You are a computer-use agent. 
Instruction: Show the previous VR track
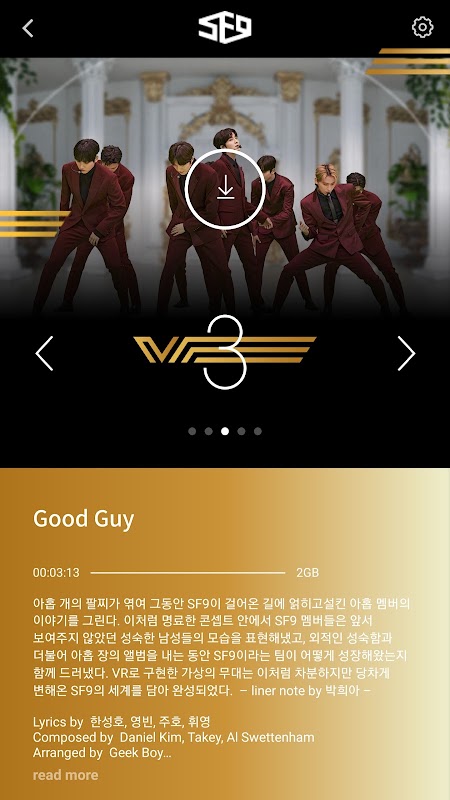(44, 353)
